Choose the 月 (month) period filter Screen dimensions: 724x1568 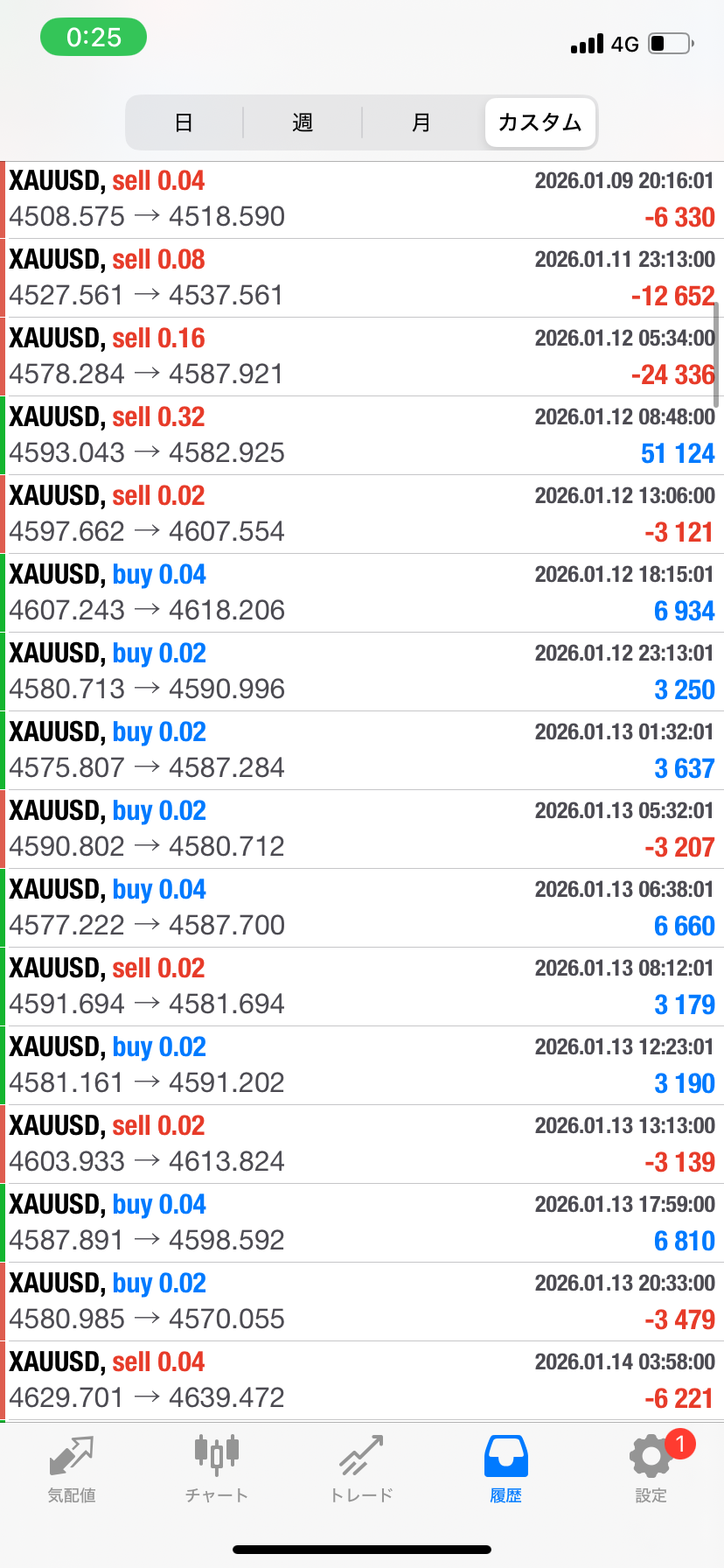tap(421, 122)
